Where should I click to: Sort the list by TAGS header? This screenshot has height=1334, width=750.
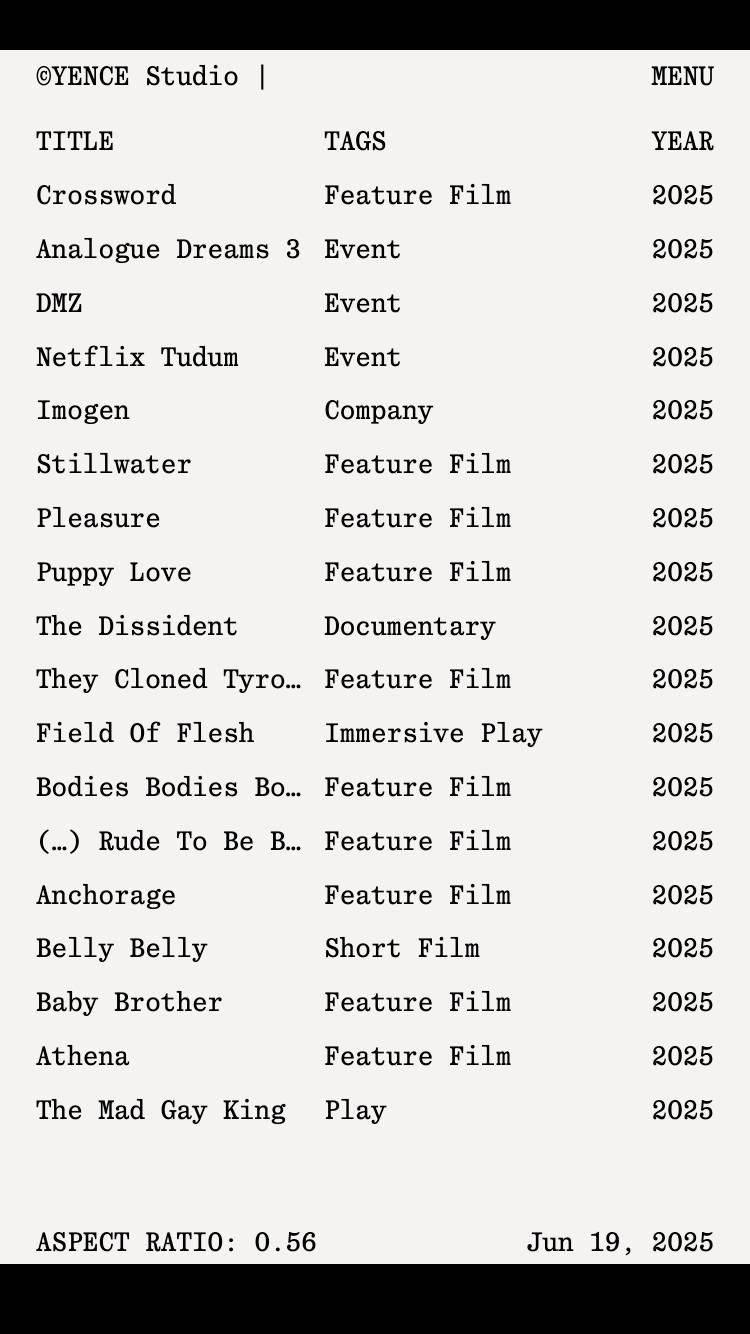click(355, 141)
